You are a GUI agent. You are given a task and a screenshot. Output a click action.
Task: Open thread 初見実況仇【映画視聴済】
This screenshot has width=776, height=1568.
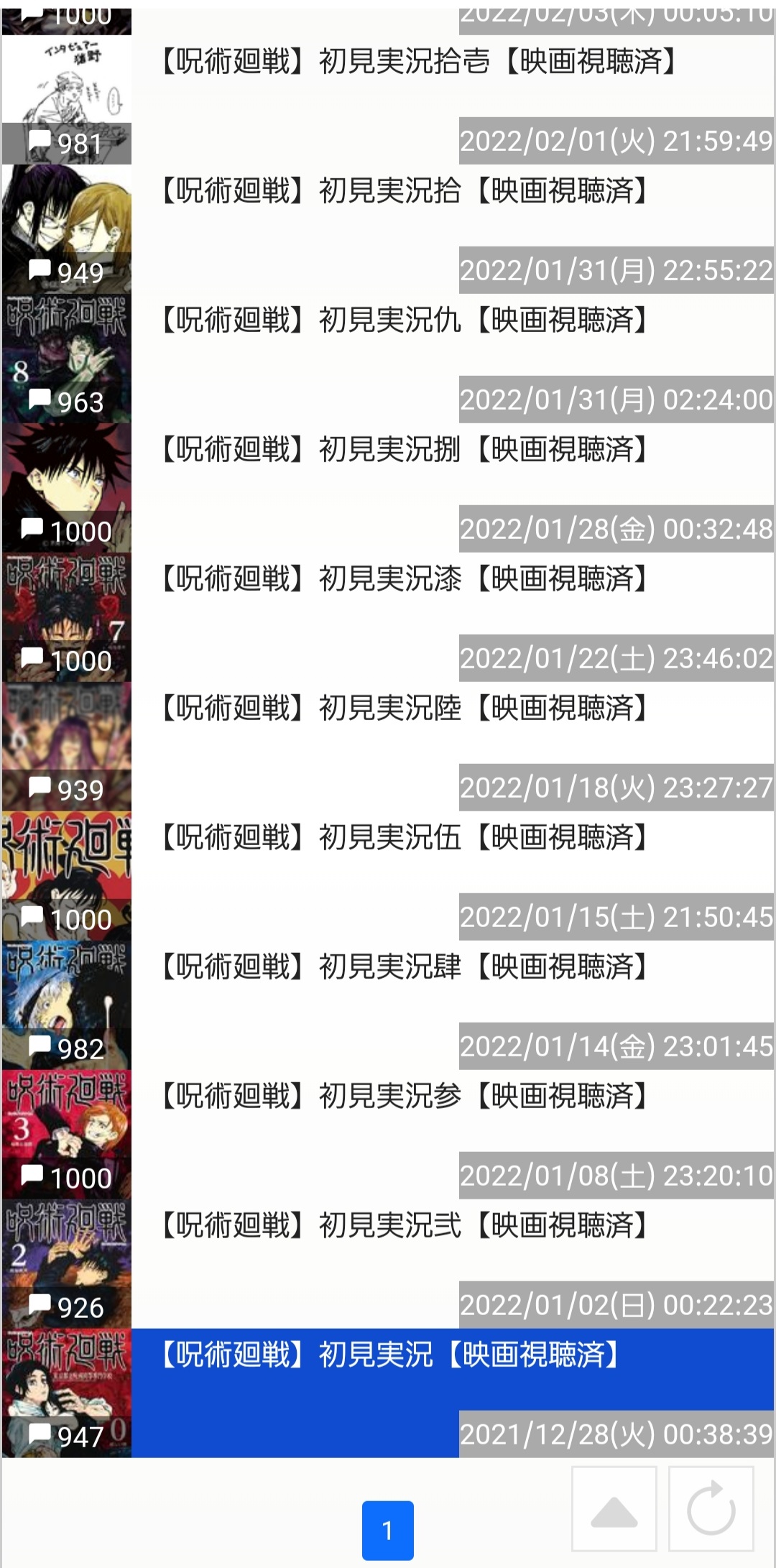(x=404, y=320)
